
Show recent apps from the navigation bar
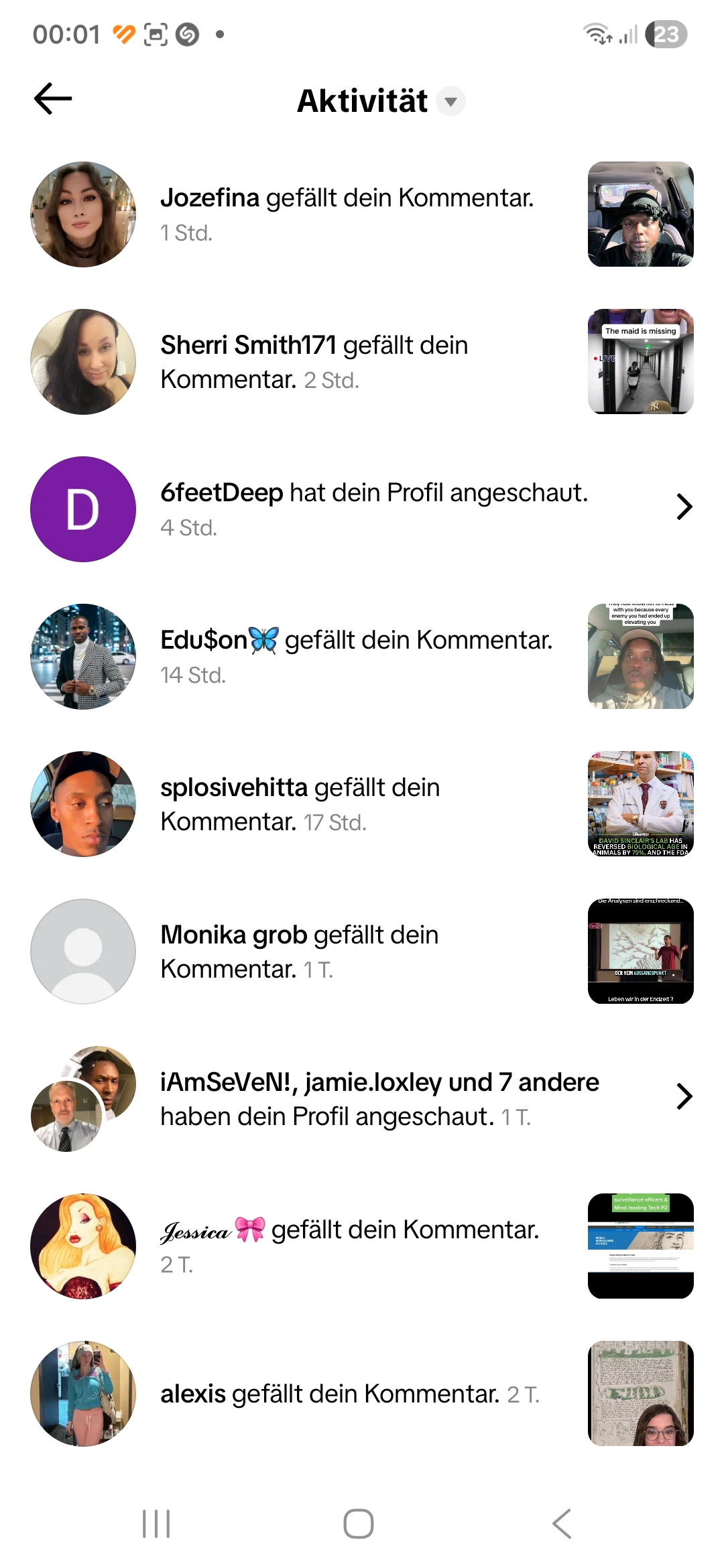156,1524
